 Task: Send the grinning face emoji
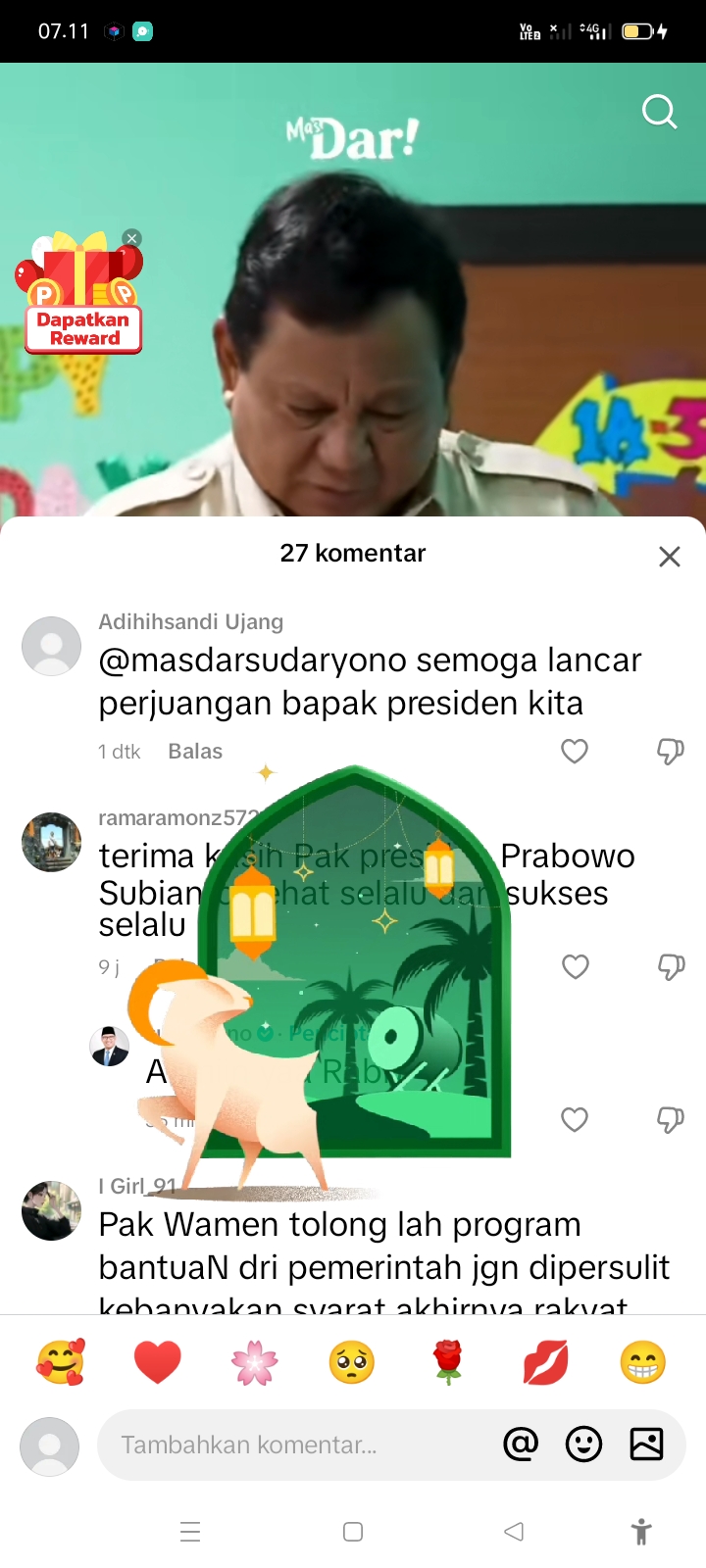(x=643, y=1362)
